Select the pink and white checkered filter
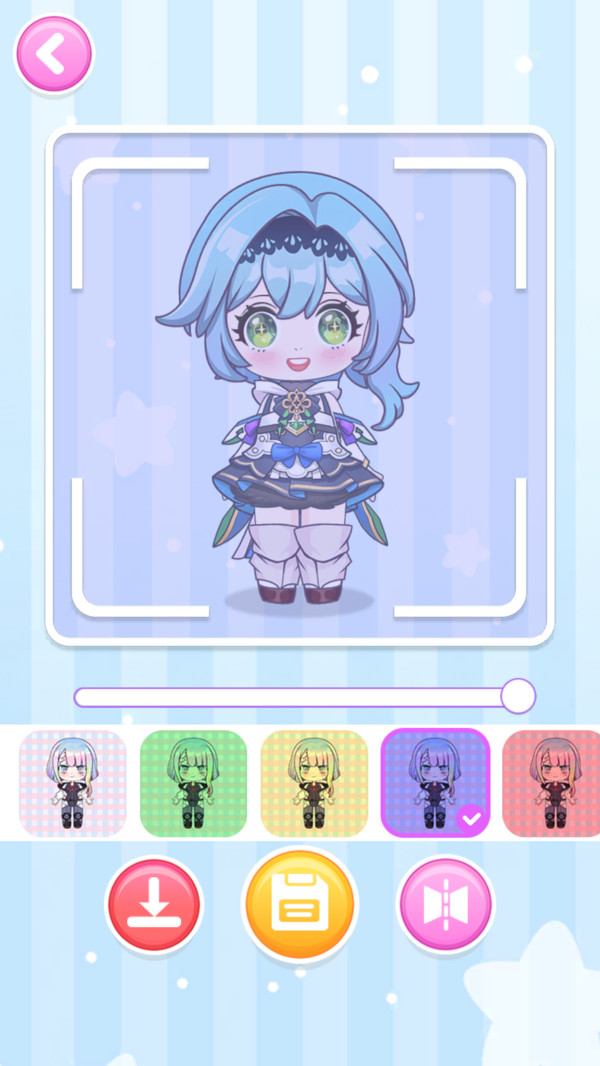Viewport: 600px width, 1066px height. pos(72,783)
